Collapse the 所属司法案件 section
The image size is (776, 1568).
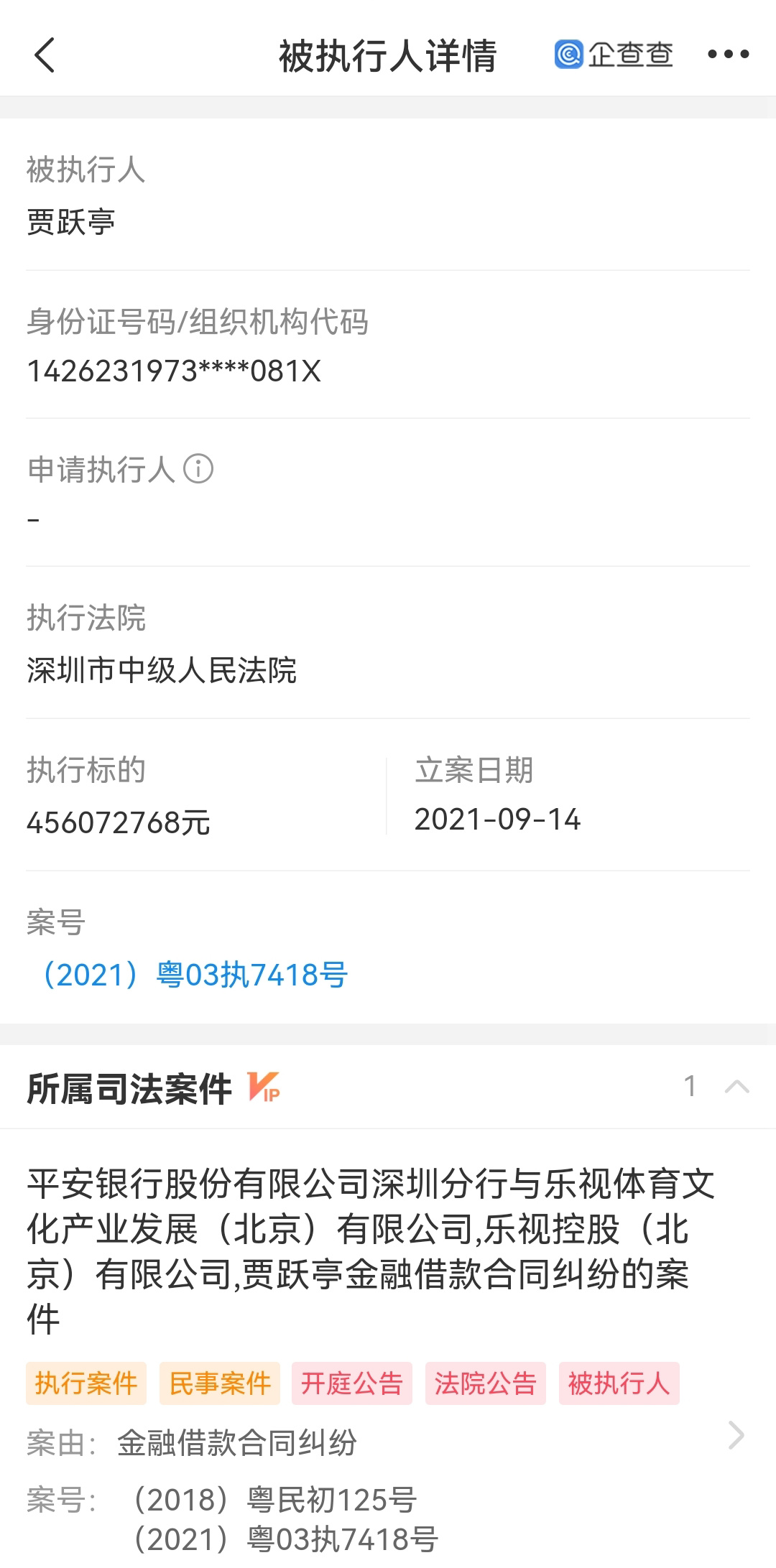pos(736,1087)
